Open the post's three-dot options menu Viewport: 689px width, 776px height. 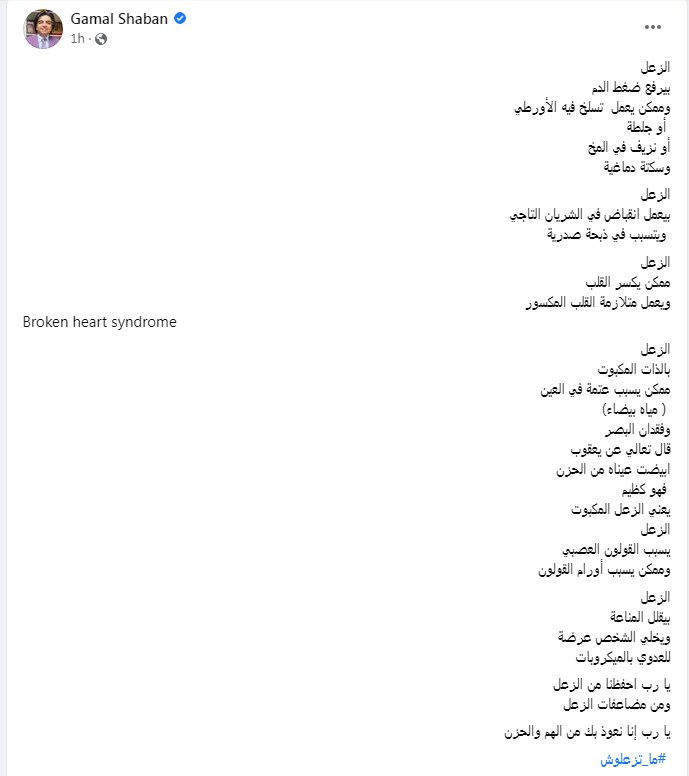[652, 26]
